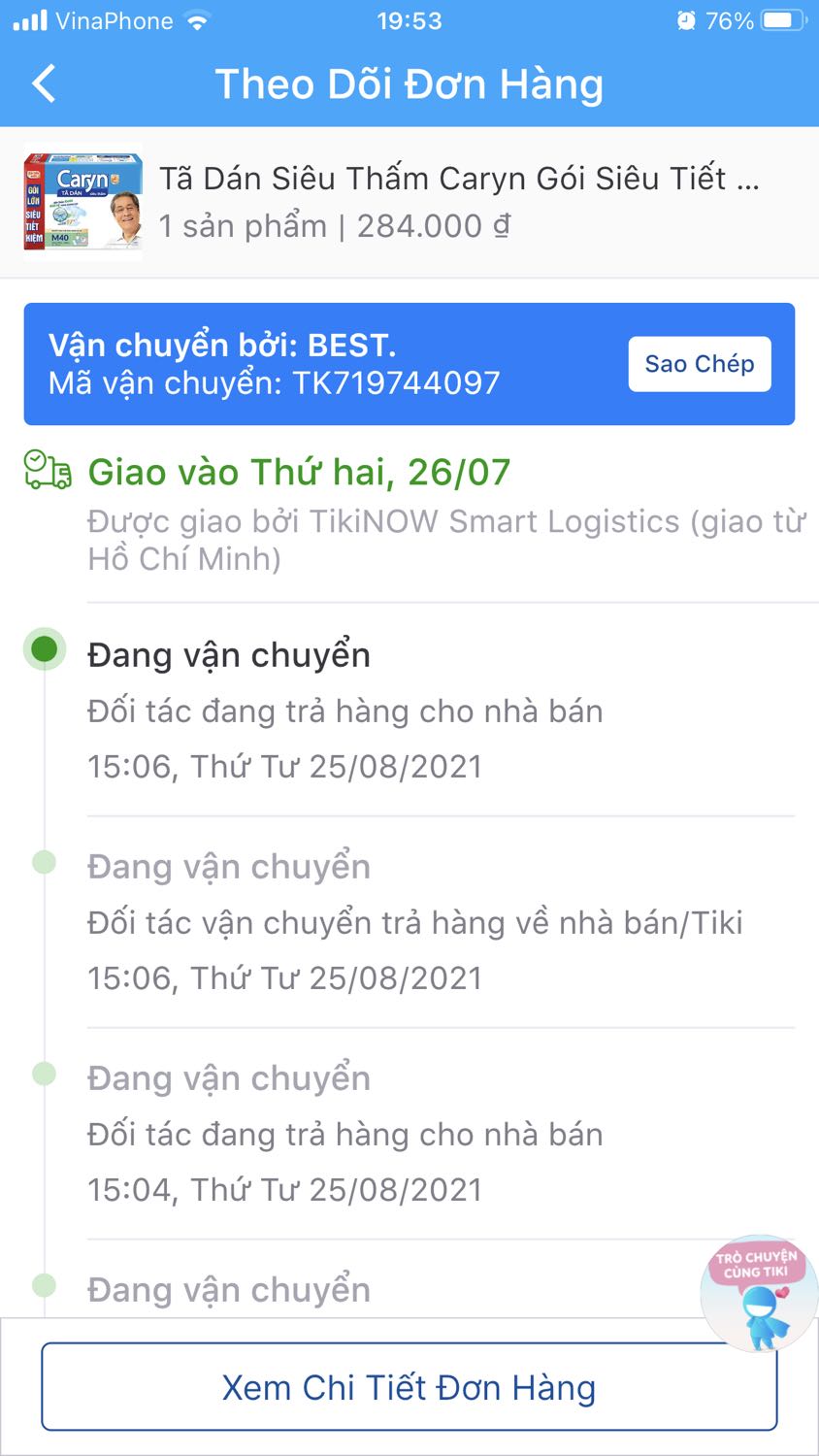This screenshot has height=1456, width=819.
Task: Select the green active shipping status dot
Action: tap(43, 650)
